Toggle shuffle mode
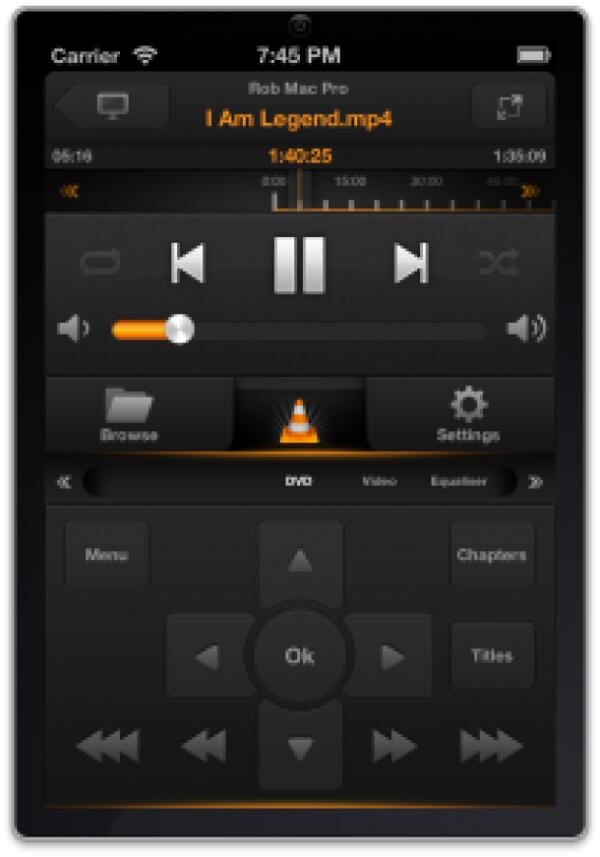Screen dimensions: 600x857 tap(498, 264)
